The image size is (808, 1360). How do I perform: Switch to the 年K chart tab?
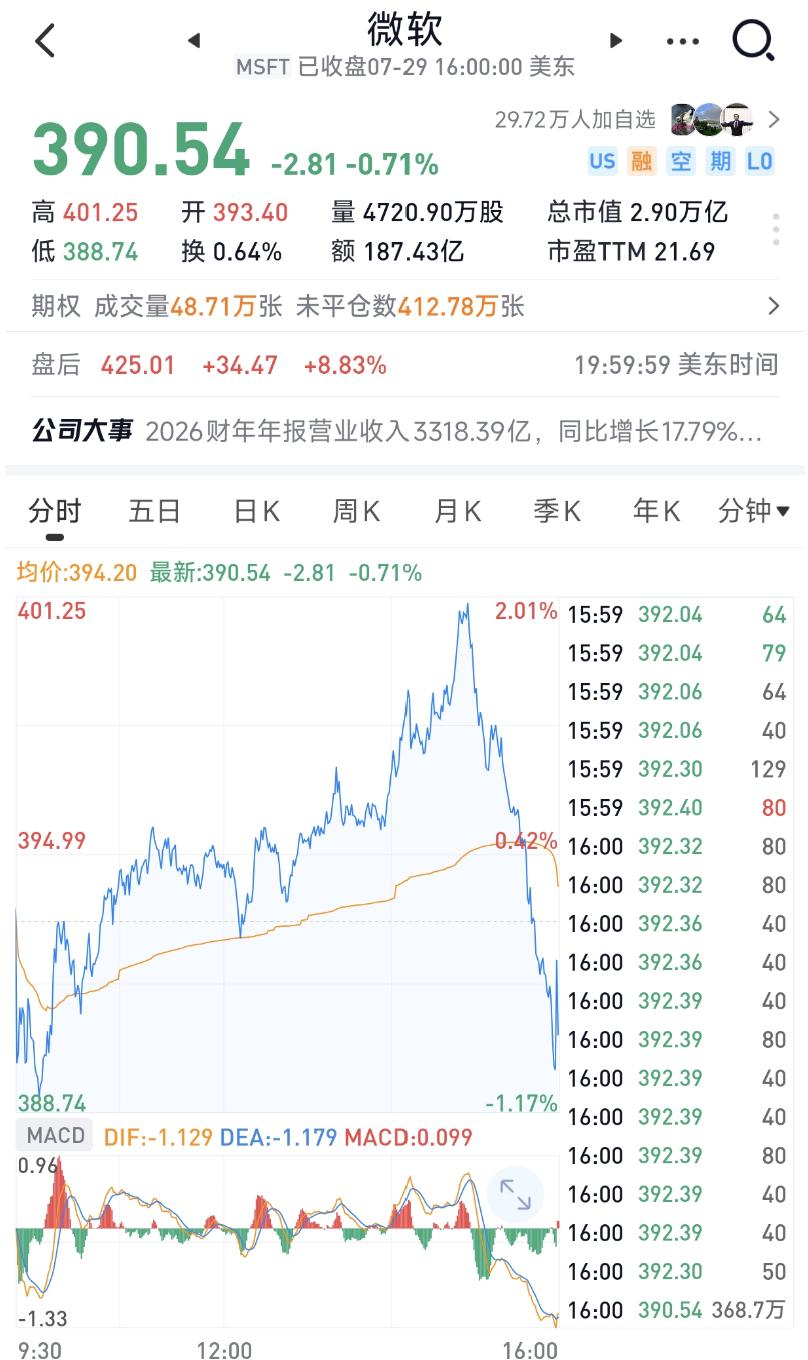tap(656, 512)
